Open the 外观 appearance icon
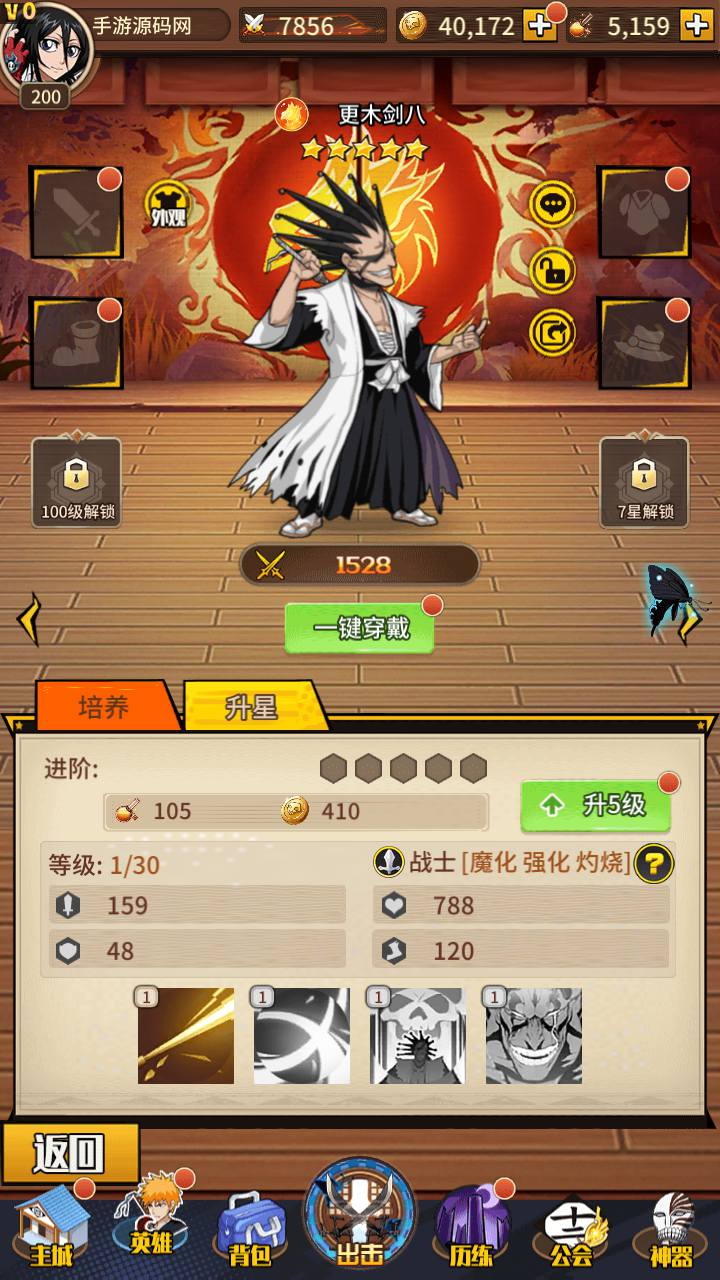Image resolution: width=720 pixels, height=1280 pixels. pos(169,206)
